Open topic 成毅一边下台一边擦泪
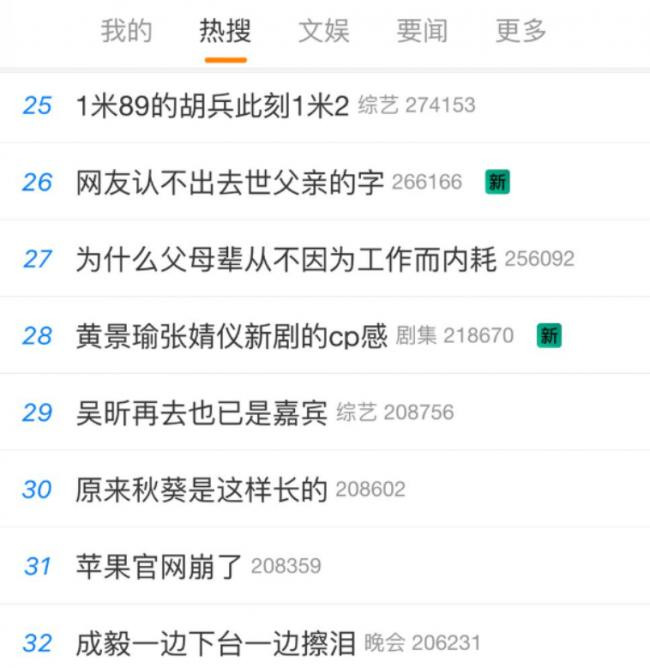Screen dimensions: 650x668 (x=215, y=643)
